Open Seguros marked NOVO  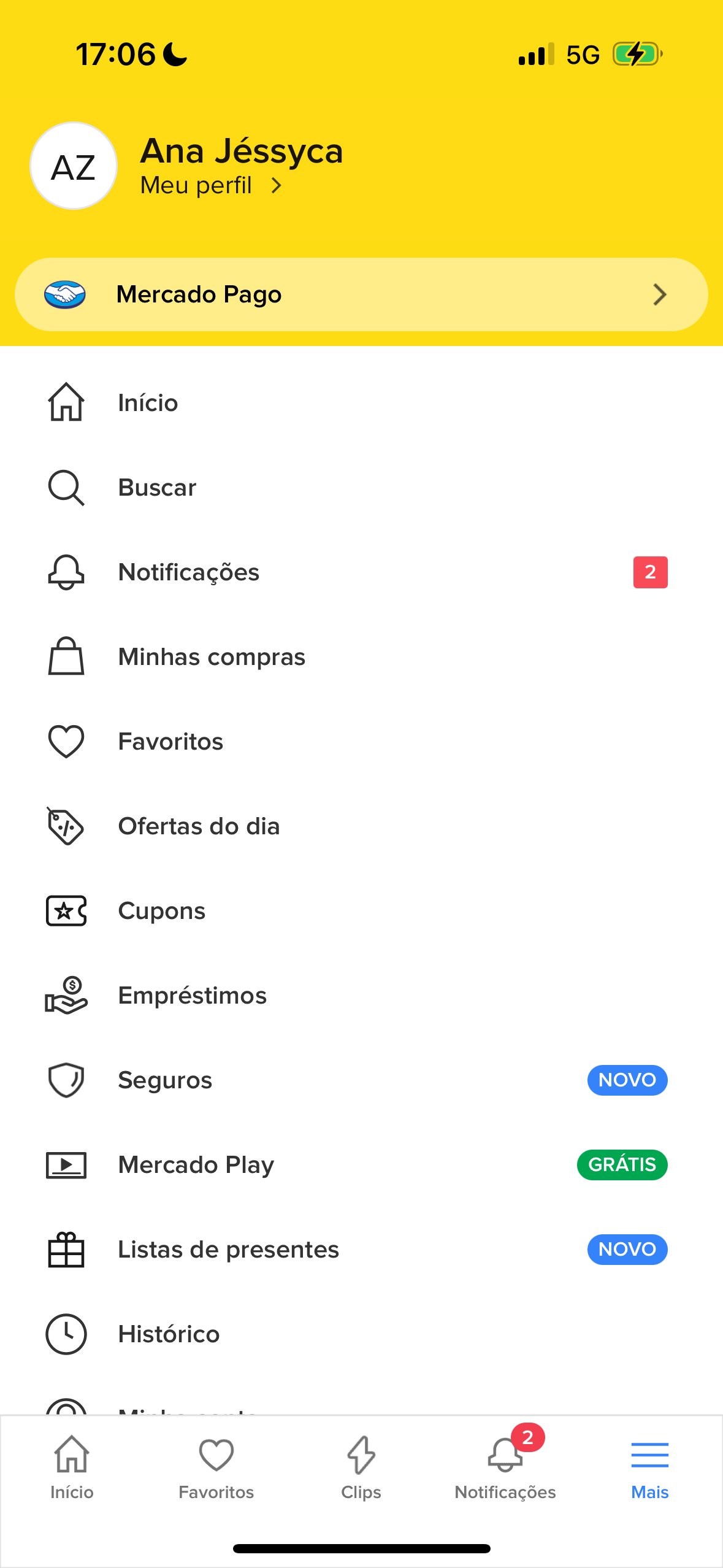point(361,1080)
